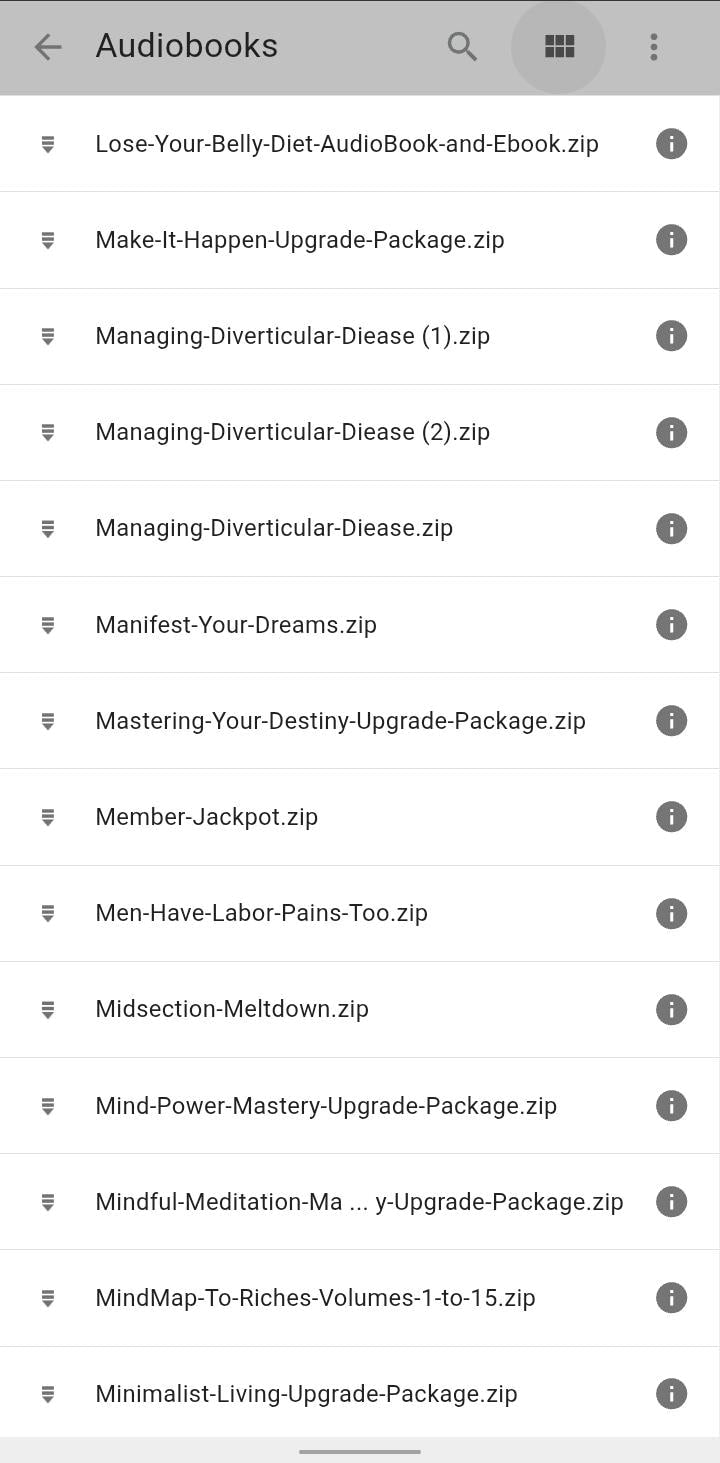Go back from the Audiobooks folder

pos(47,47)
